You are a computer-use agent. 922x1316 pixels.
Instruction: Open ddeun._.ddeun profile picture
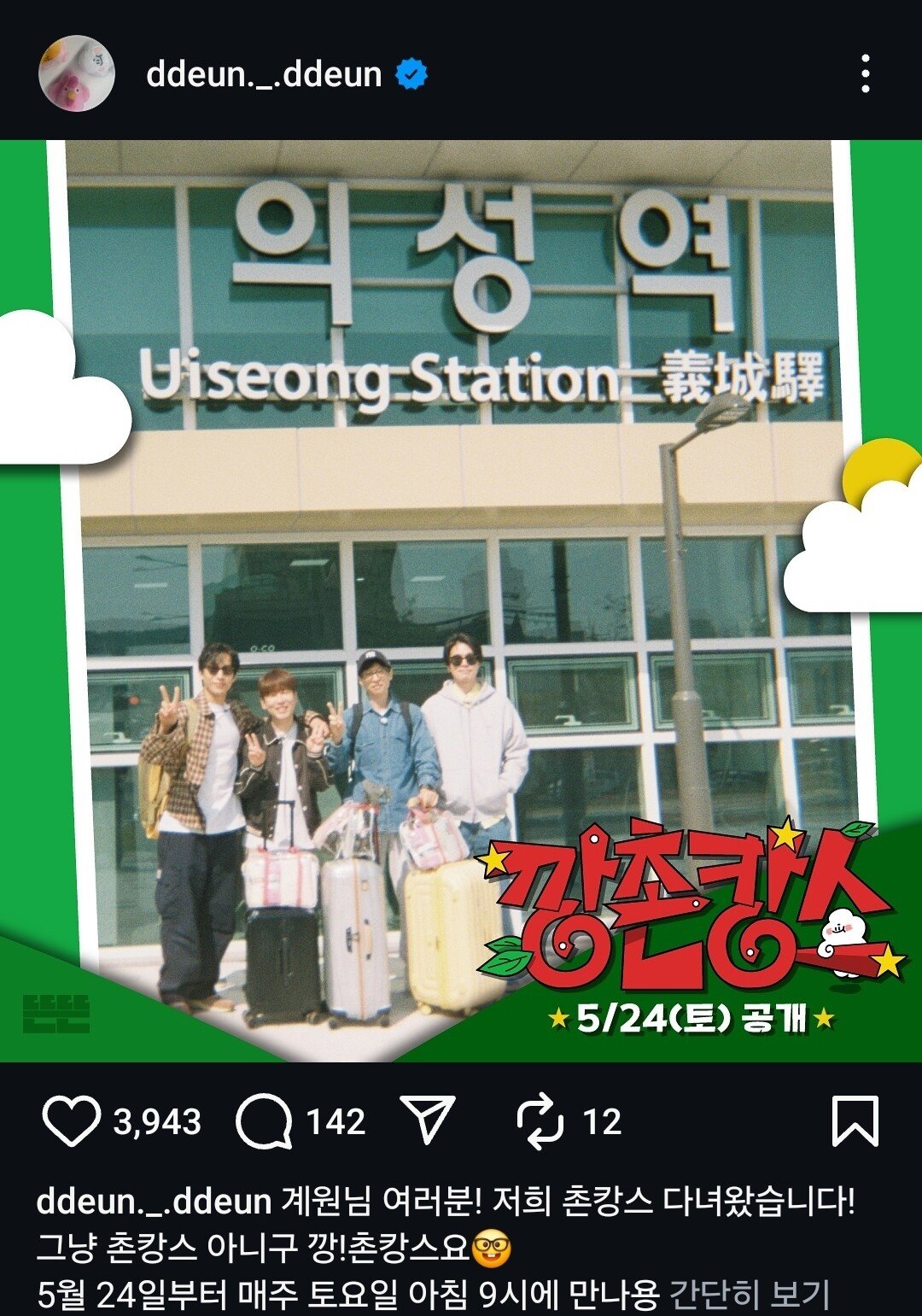(x=76, y=73)
